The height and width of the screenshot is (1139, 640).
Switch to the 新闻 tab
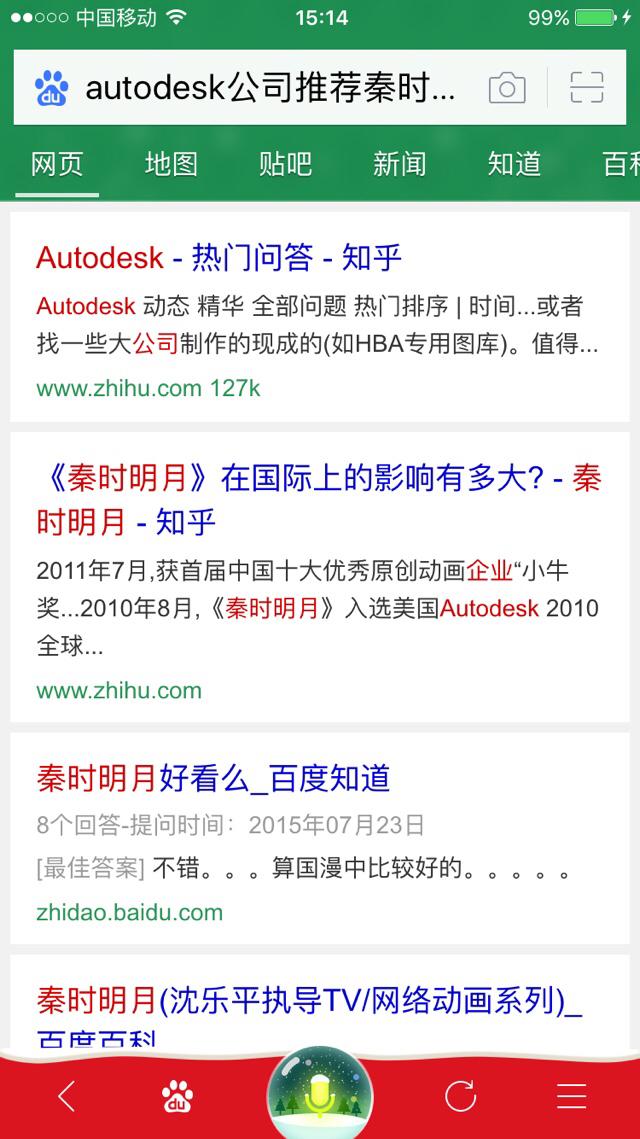400,164
